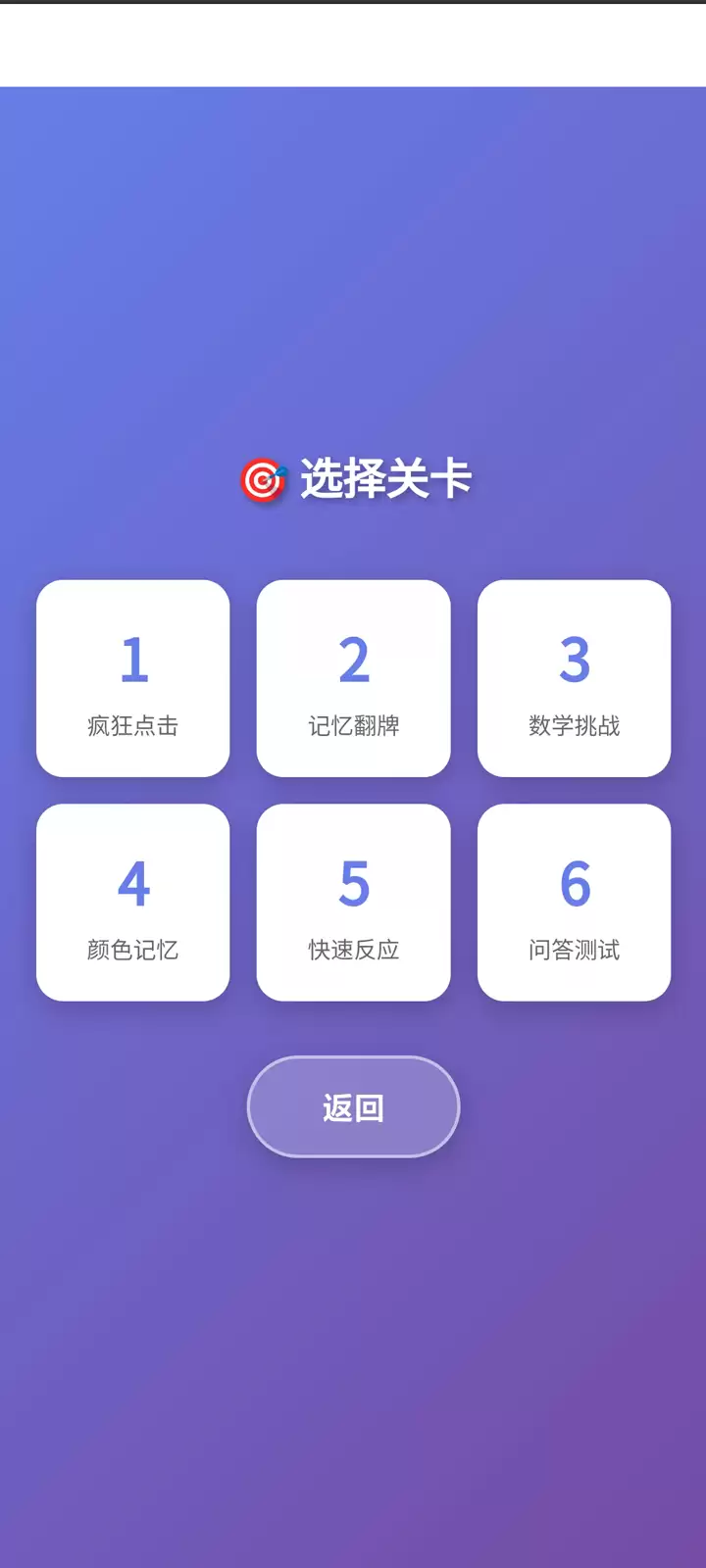Image resolution: width=706 pixels, height=1568 pixels.
Task: Choose level 4 颜色记忆
Action: tap(133, 902)
